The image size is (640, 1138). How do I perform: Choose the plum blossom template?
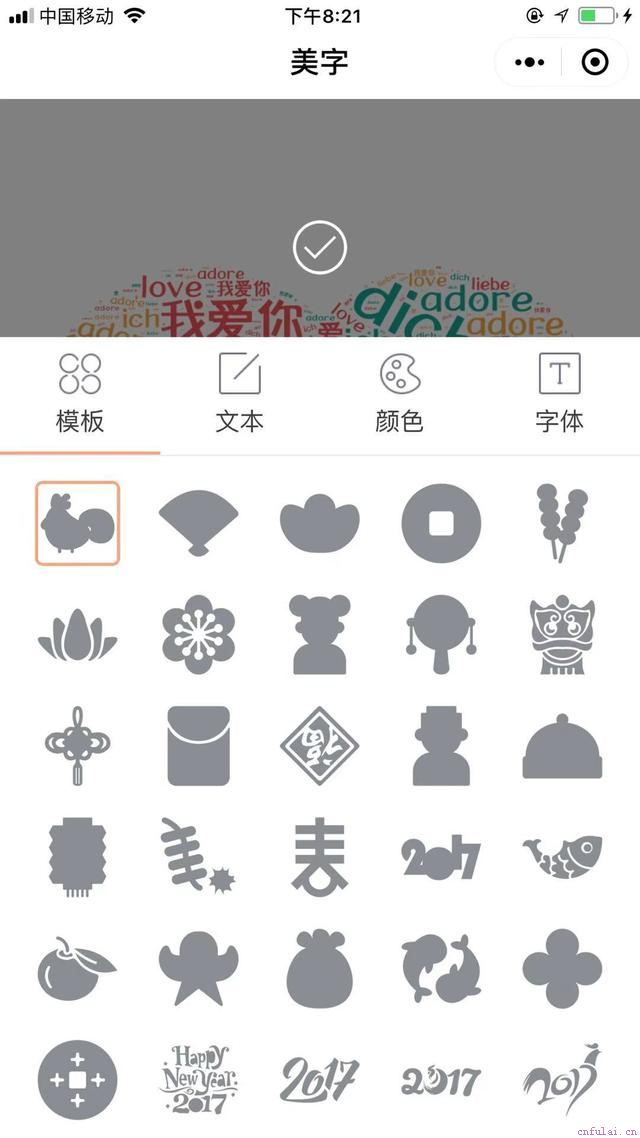[199, 635]
